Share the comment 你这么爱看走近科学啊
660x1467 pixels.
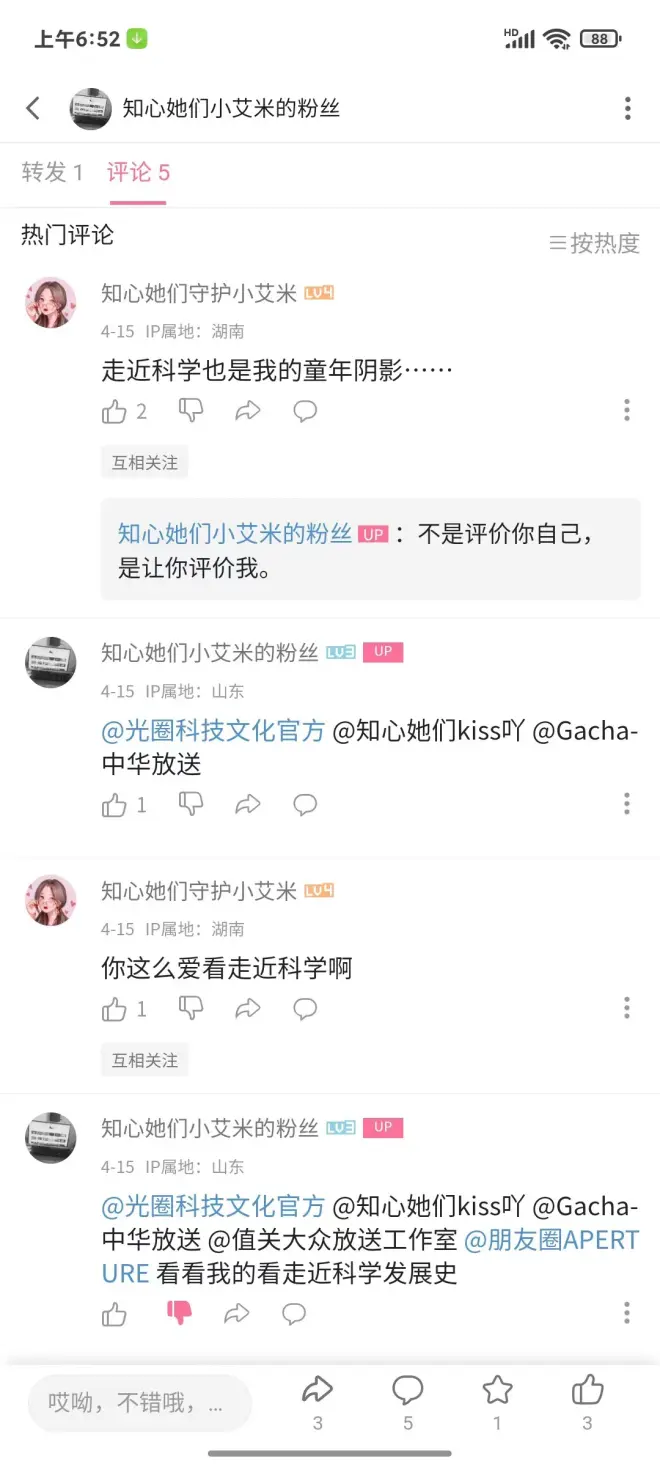coord(247,1008)
